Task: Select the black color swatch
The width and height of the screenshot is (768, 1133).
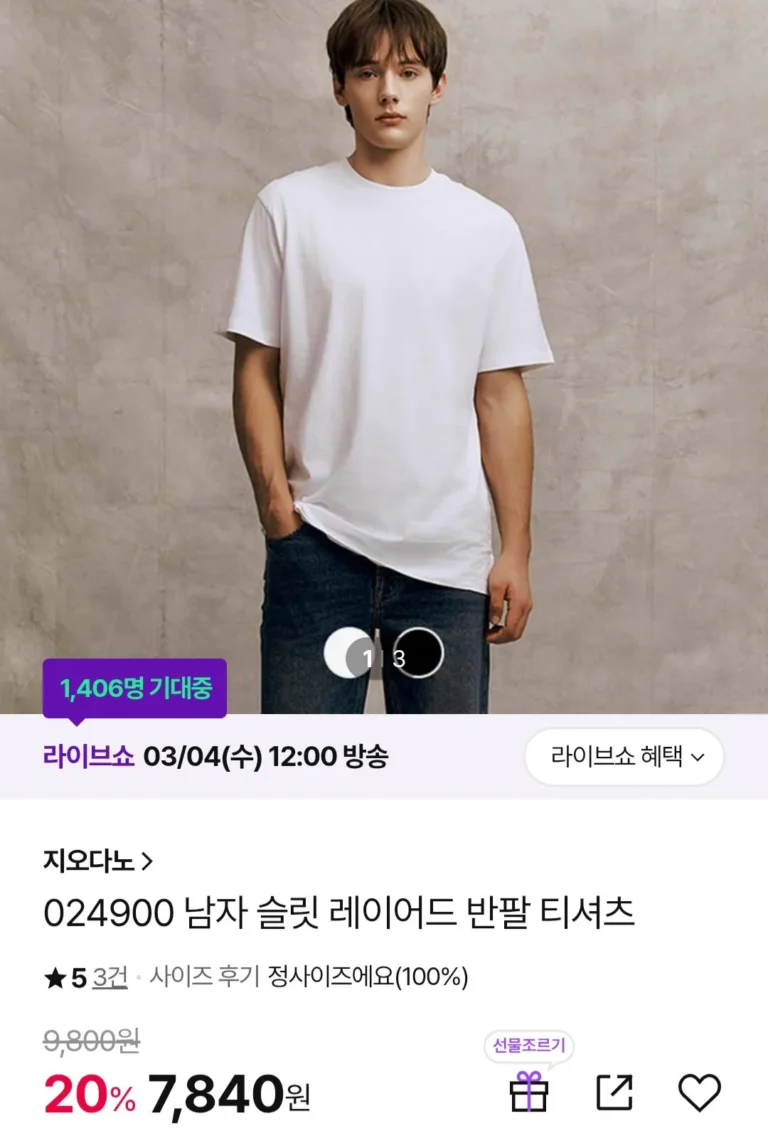Action: click(420, 653)
